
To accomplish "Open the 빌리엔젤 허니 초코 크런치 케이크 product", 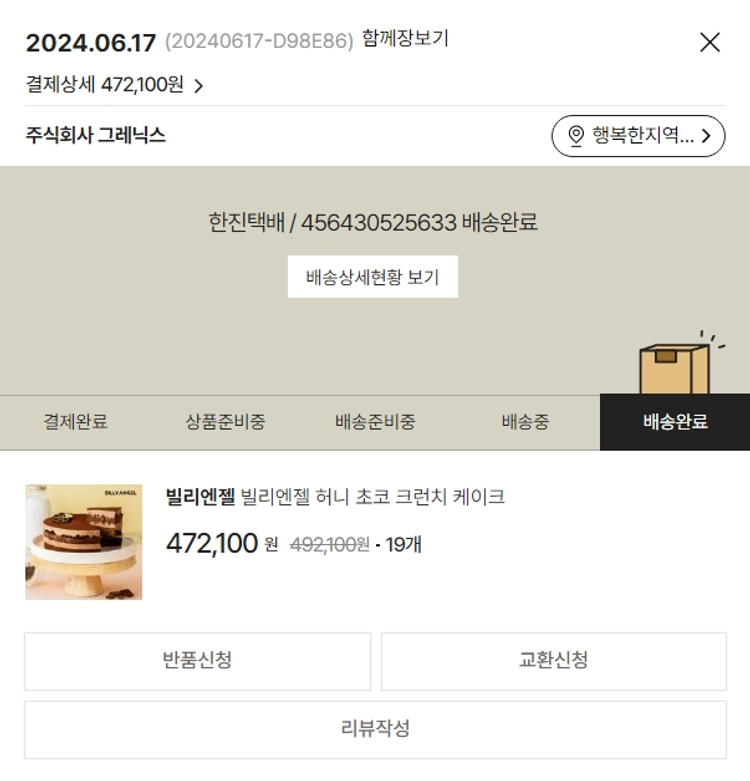I will (334, 496).
